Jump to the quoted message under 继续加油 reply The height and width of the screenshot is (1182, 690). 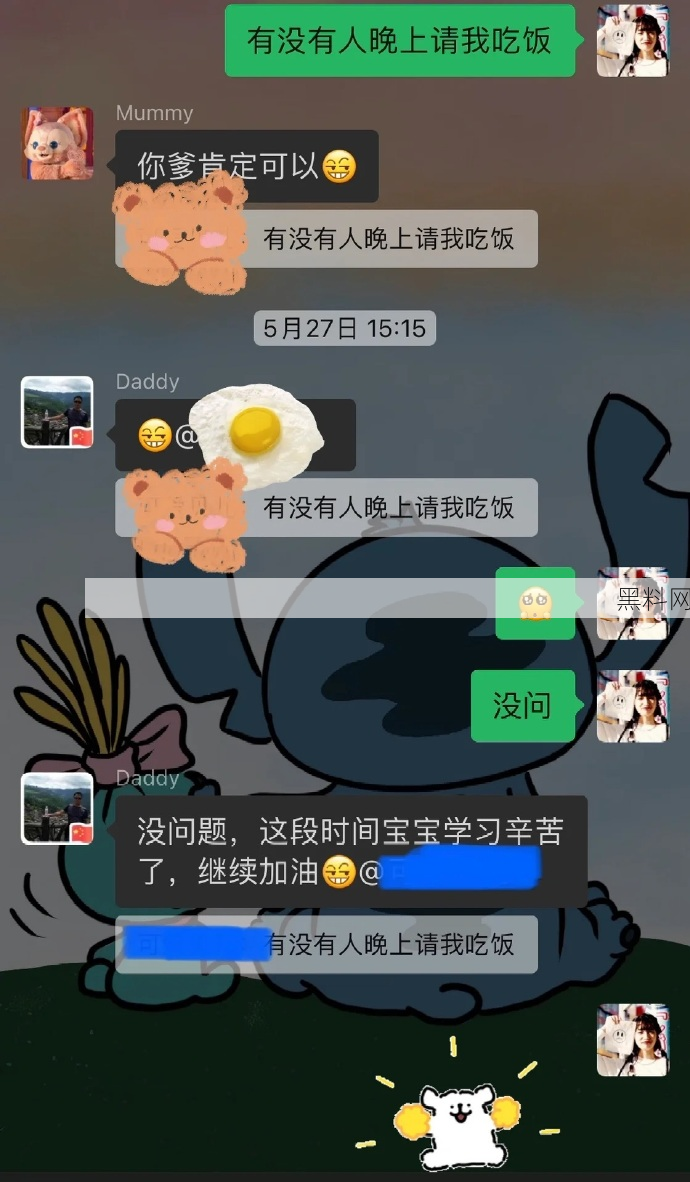[388, 944]
